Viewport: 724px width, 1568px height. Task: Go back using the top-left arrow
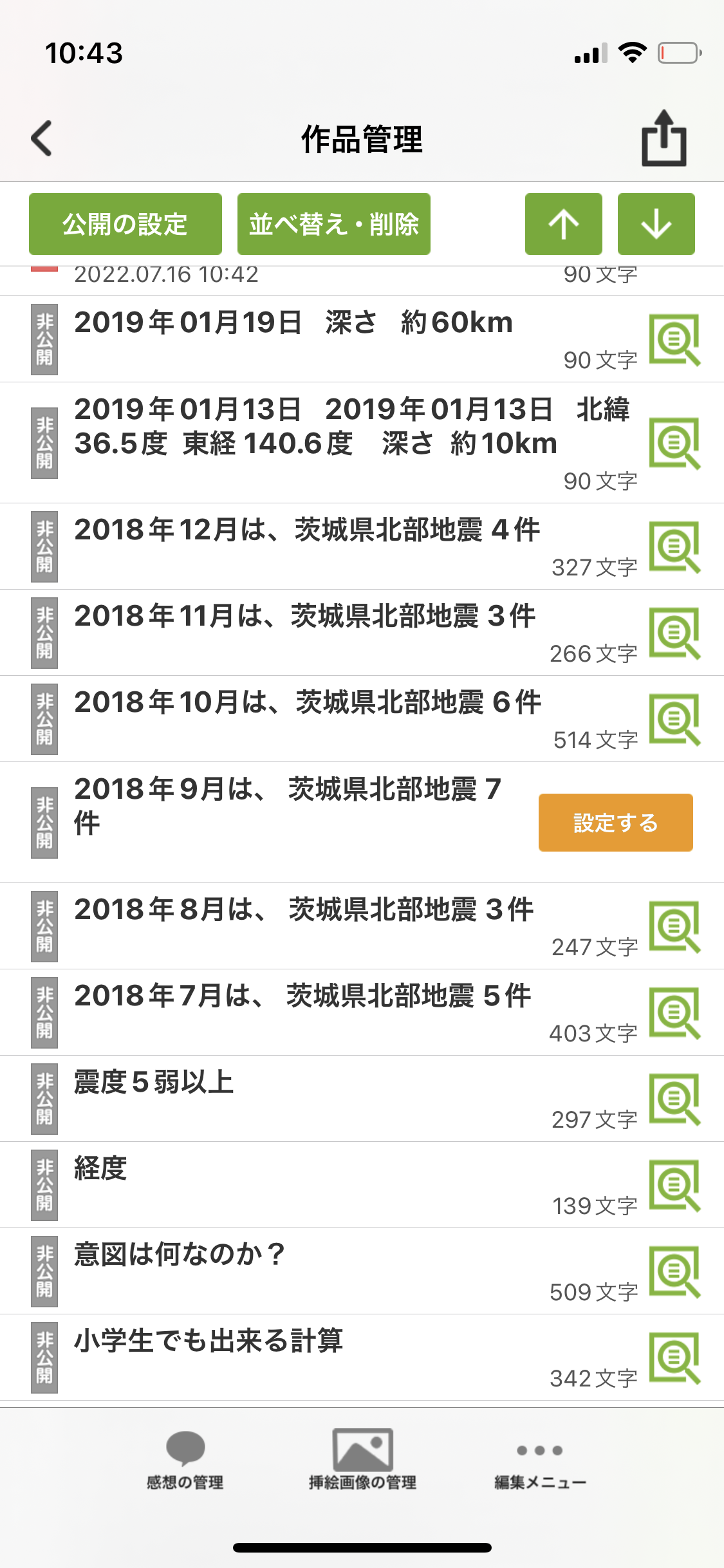pyautogui.click(x=42, y=138)
